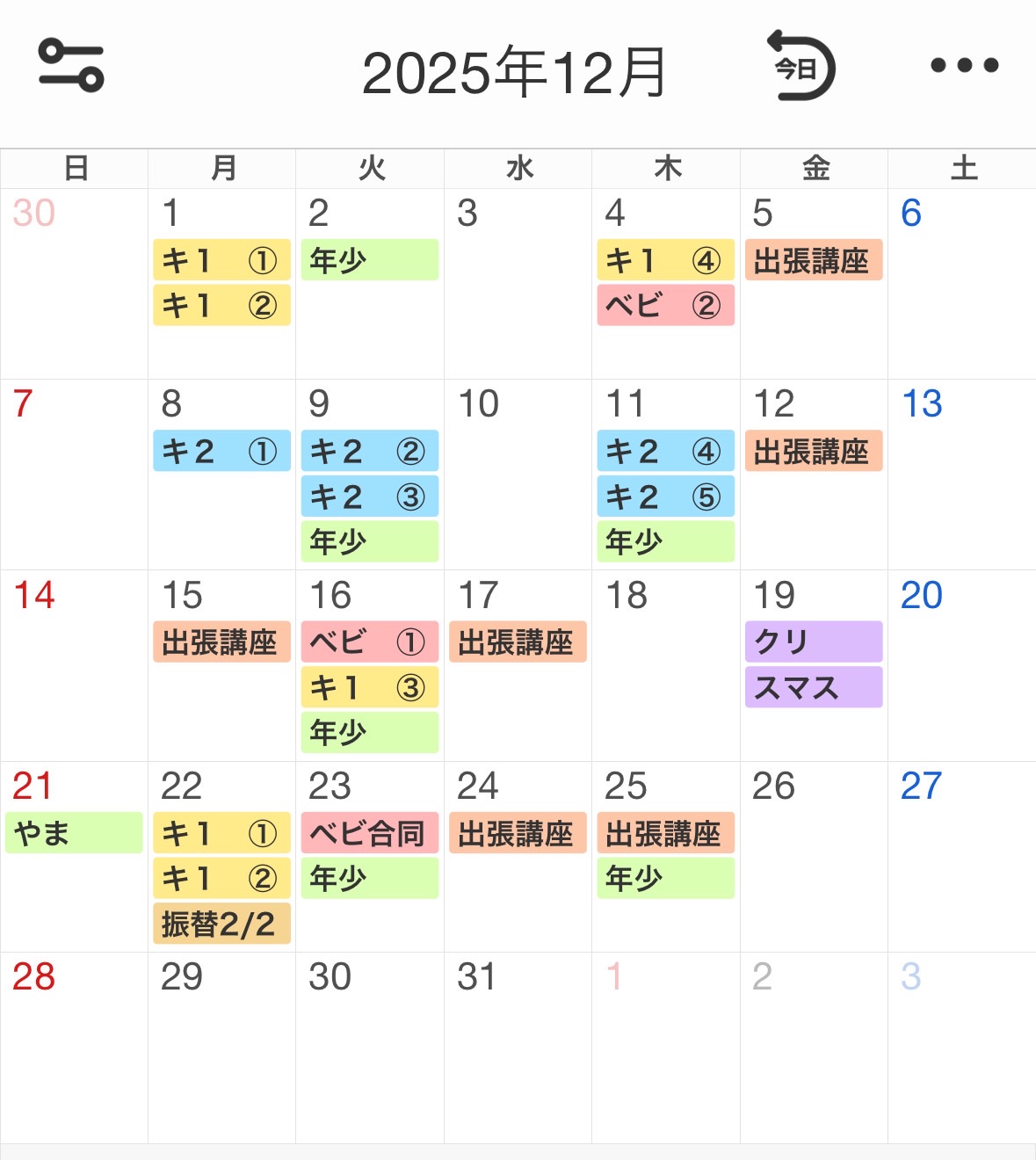Open the キ1 ③ event on December 16
This screenshot has height=1160, width=1036.
point(369,687)
